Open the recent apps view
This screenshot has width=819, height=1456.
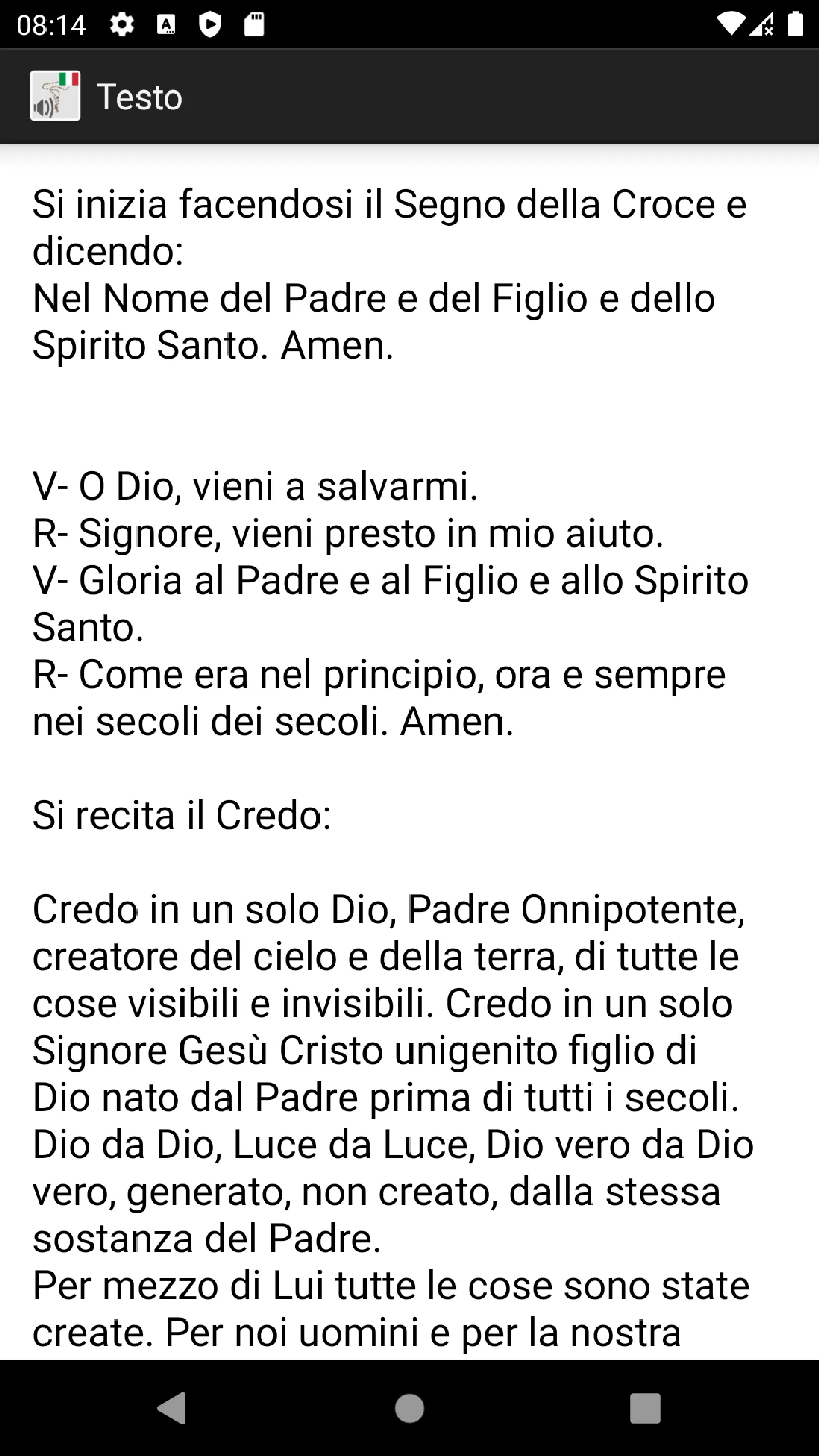tap(646, 1407)
